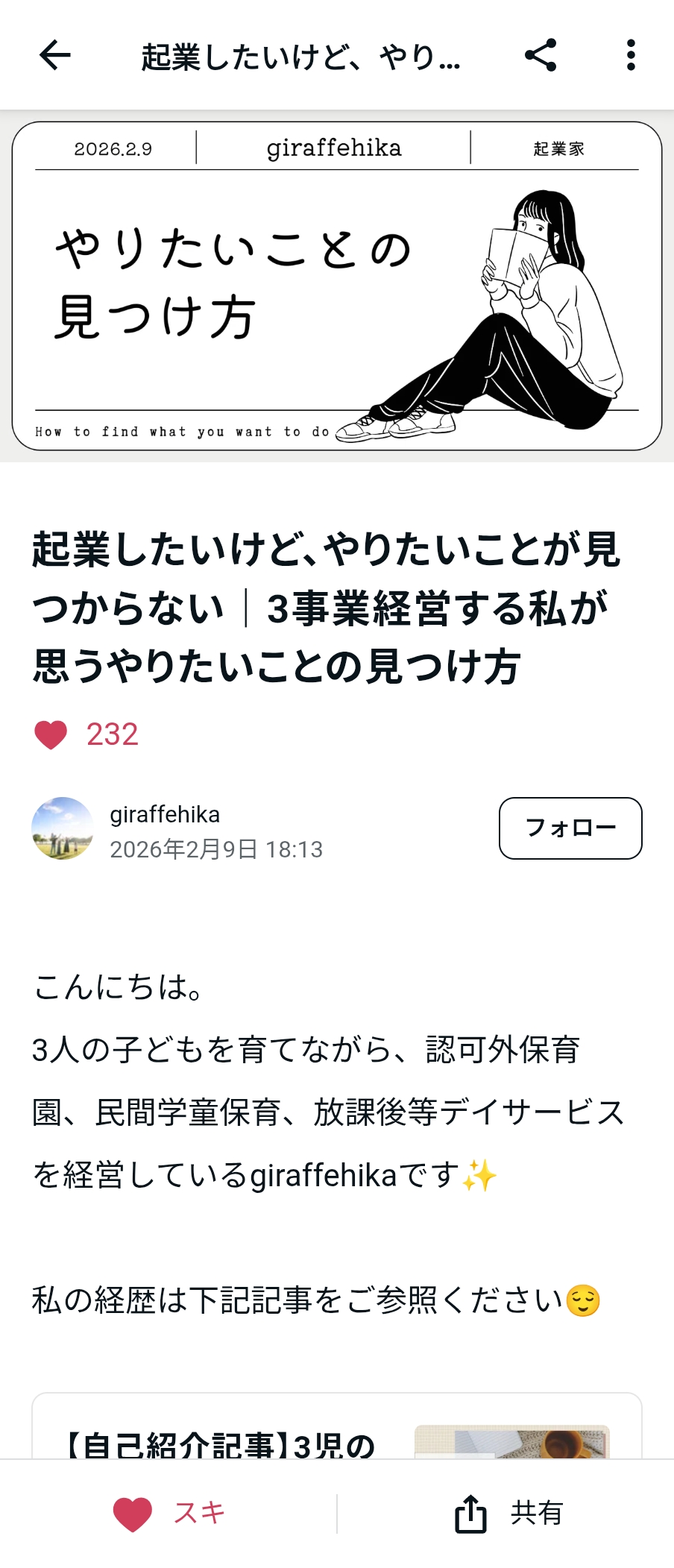The image size is (674, 1568).
Task: Tap the 共有 share button at bottom
Action: pyautogui.click(x=508, y=1513)
